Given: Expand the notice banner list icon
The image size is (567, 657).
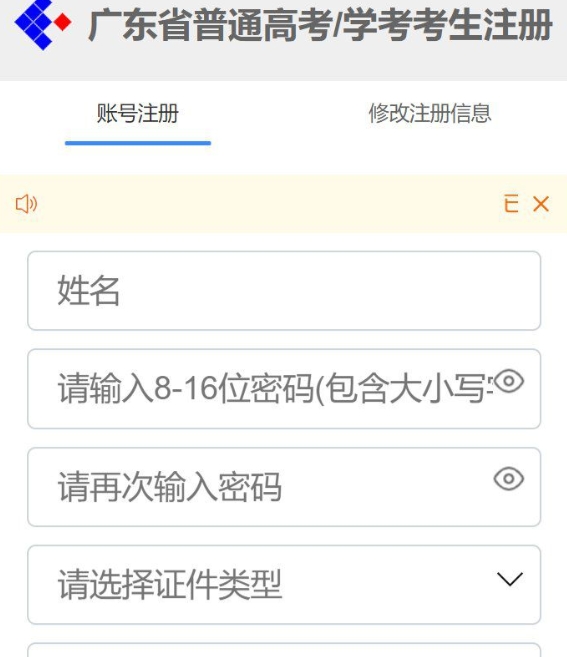Looking at the screenshot, I should coord(511,204).
